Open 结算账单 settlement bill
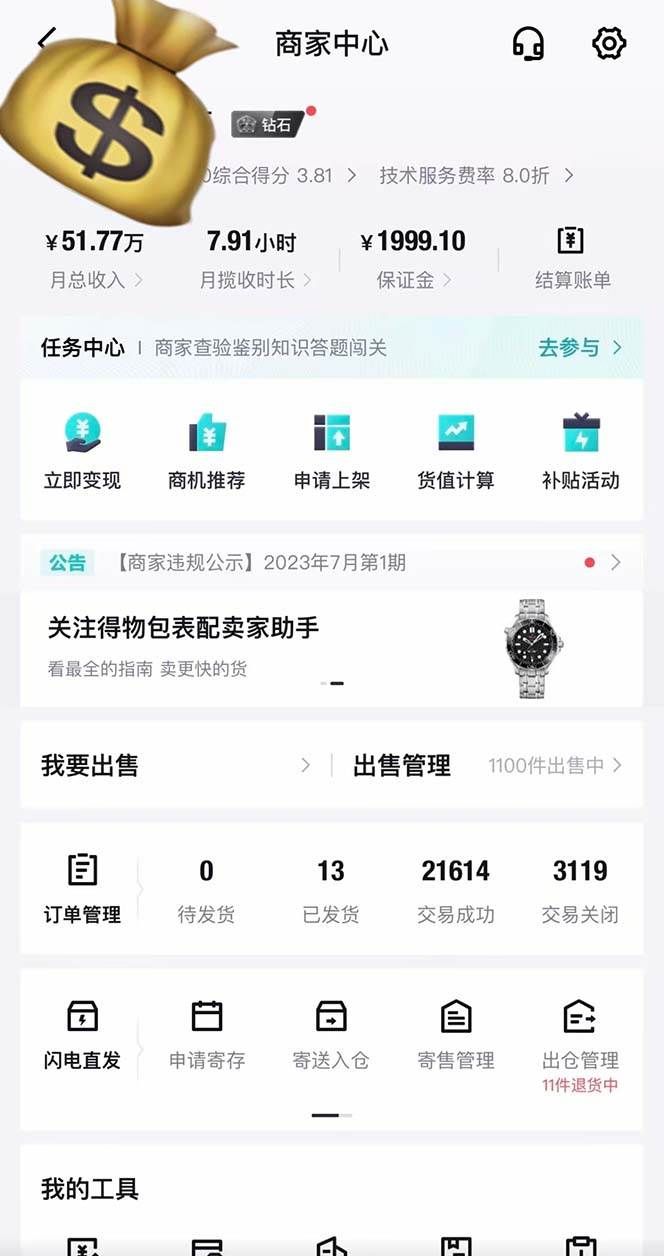 pyautogui.click(x=572, y=258)
